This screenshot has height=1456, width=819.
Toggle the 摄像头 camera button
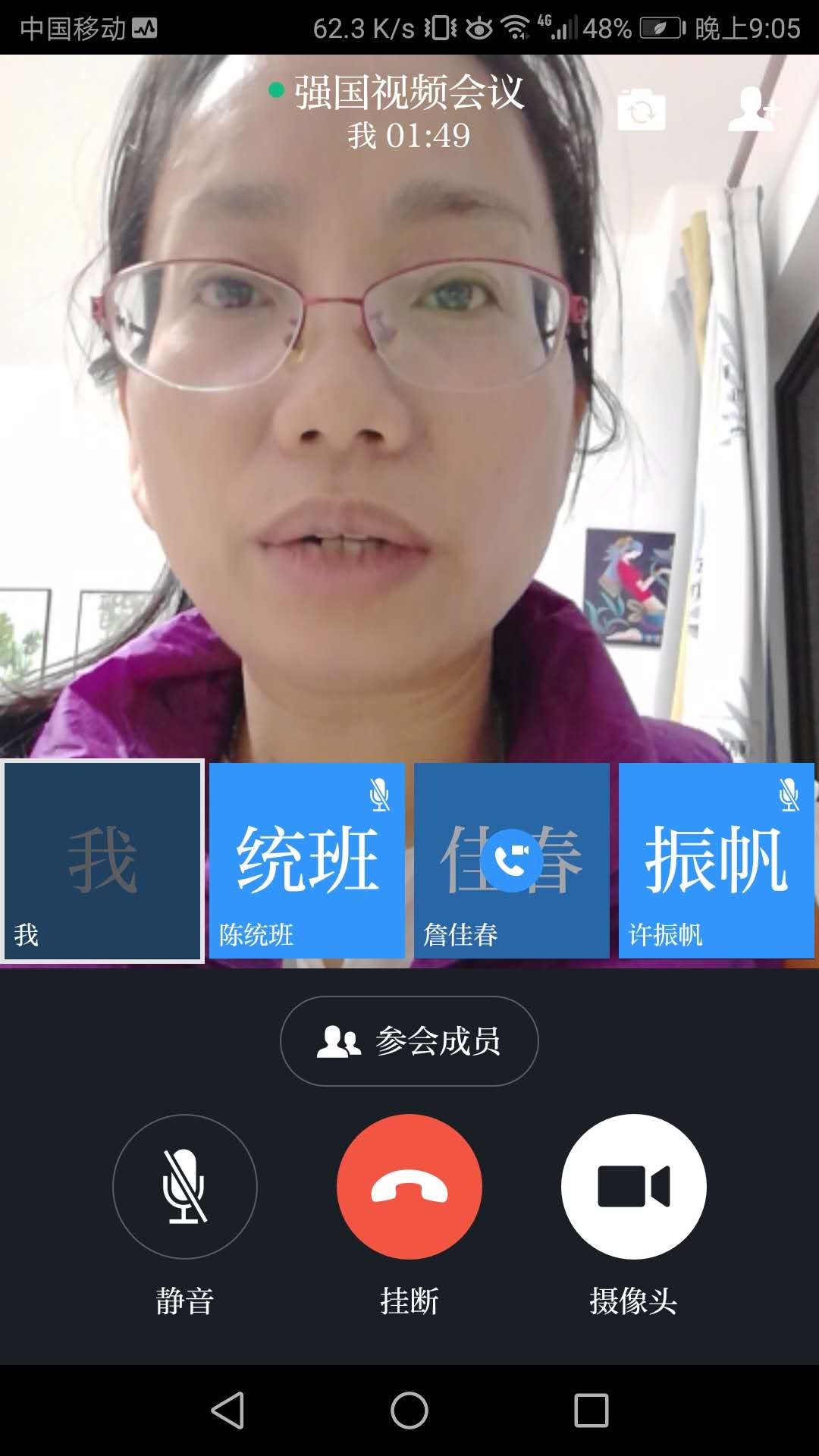[634, 1187]
